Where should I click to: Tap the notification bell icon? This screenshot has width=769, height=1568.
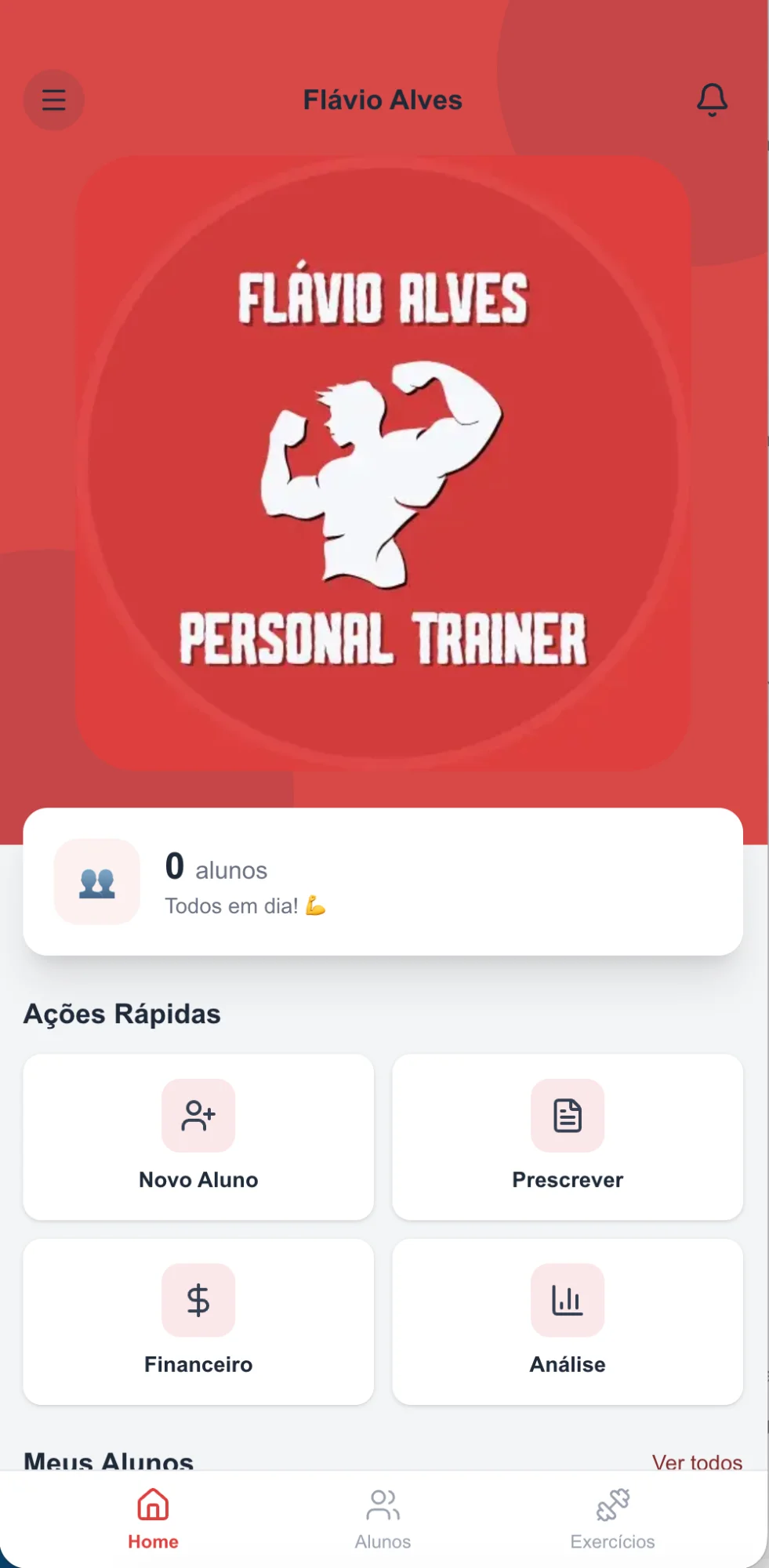[712, 100]
